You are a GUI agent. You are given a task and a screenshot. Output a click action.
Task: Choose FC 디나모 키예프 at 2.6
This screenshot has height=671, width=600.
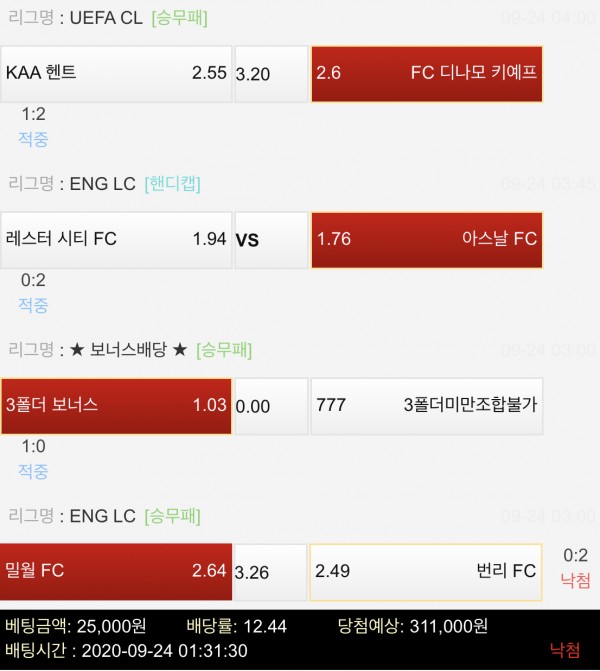[x=427, y=73]
